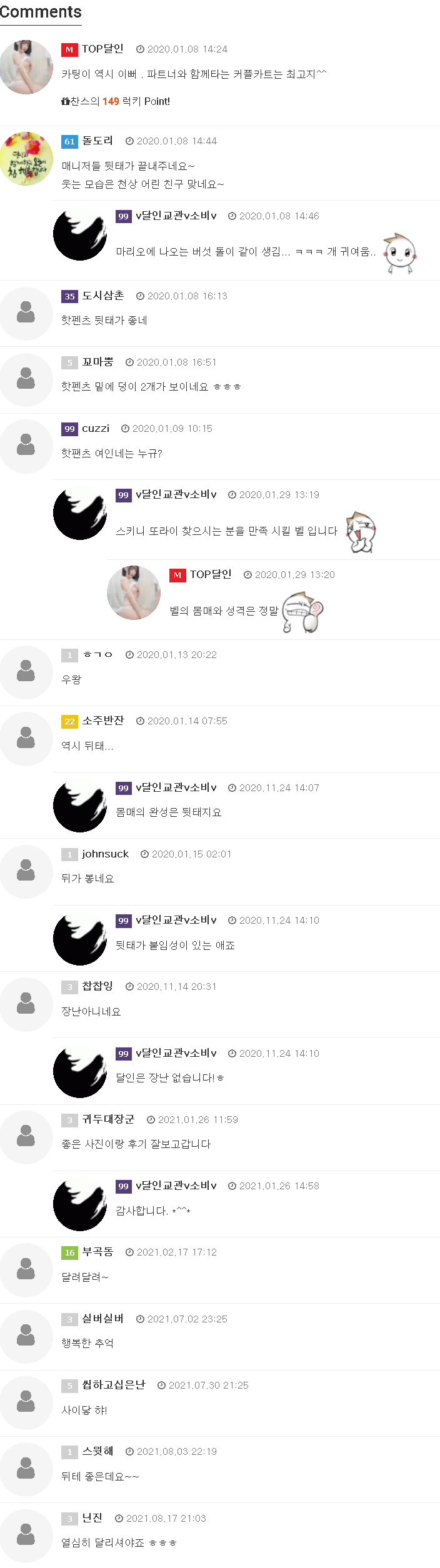Screen dimensions: 440x1568
Task: Open commenter 스윗해's profile
Action: tap(97, 1451)
